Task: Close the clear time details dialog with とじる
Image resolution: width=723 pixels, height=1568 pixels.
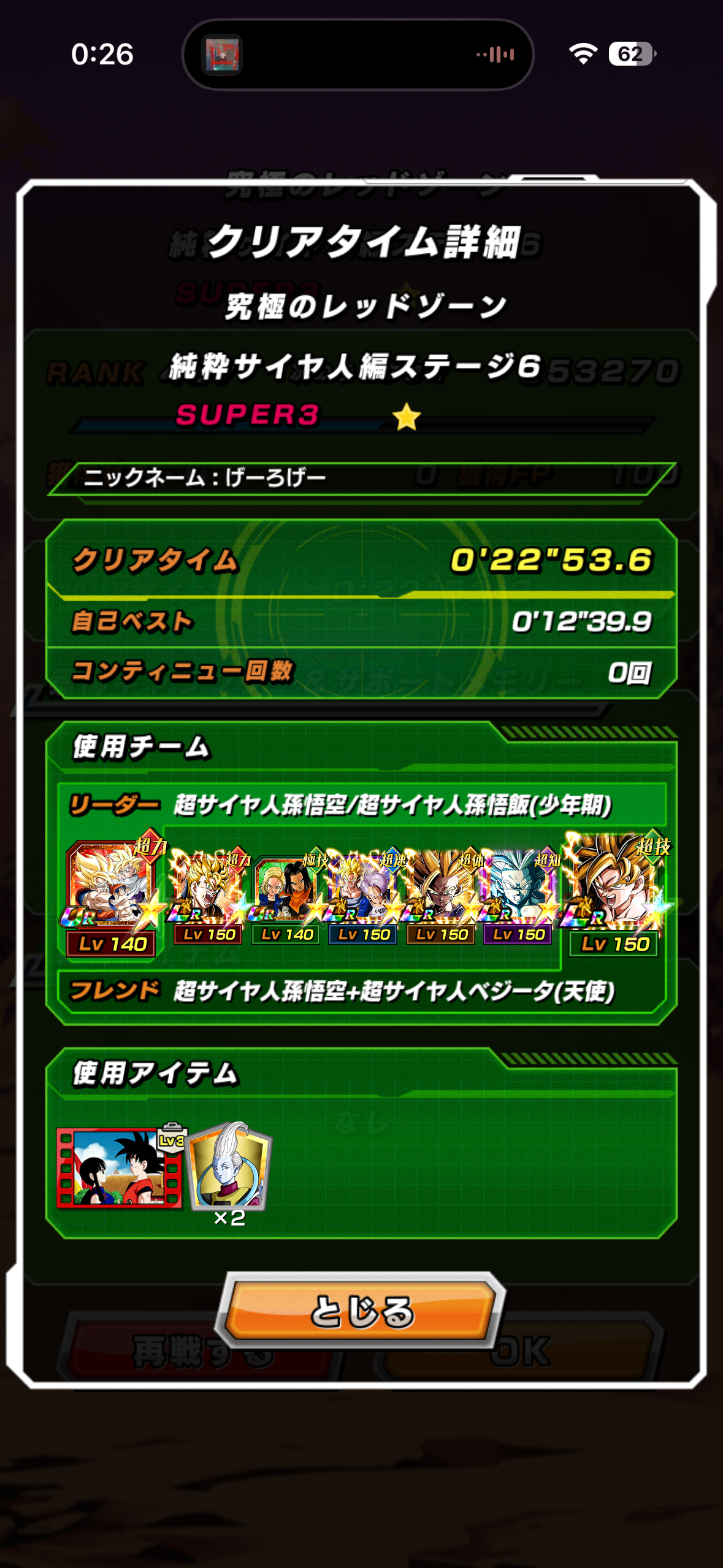Action: click(361, 1310)
